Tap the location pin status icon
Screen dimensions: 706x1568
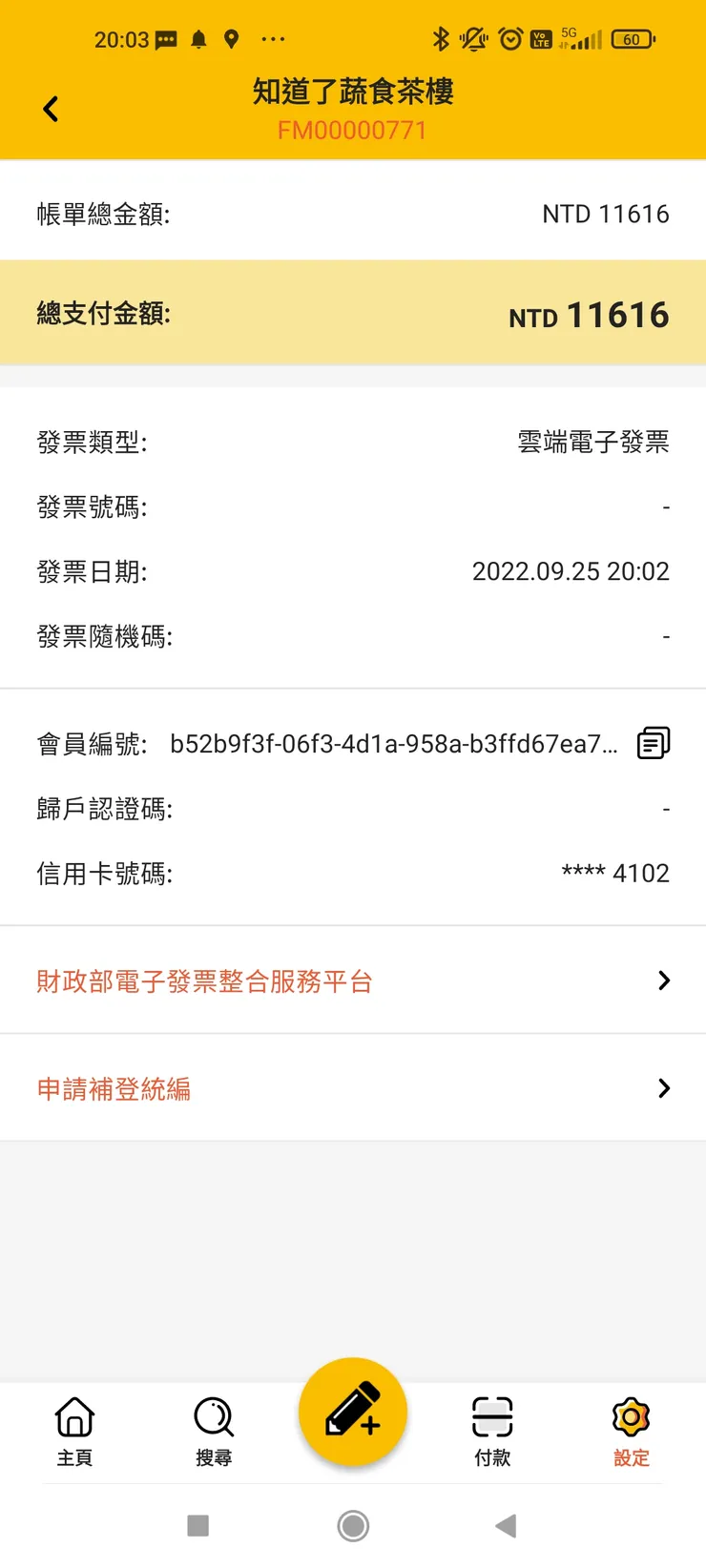[x=232, y=39]
